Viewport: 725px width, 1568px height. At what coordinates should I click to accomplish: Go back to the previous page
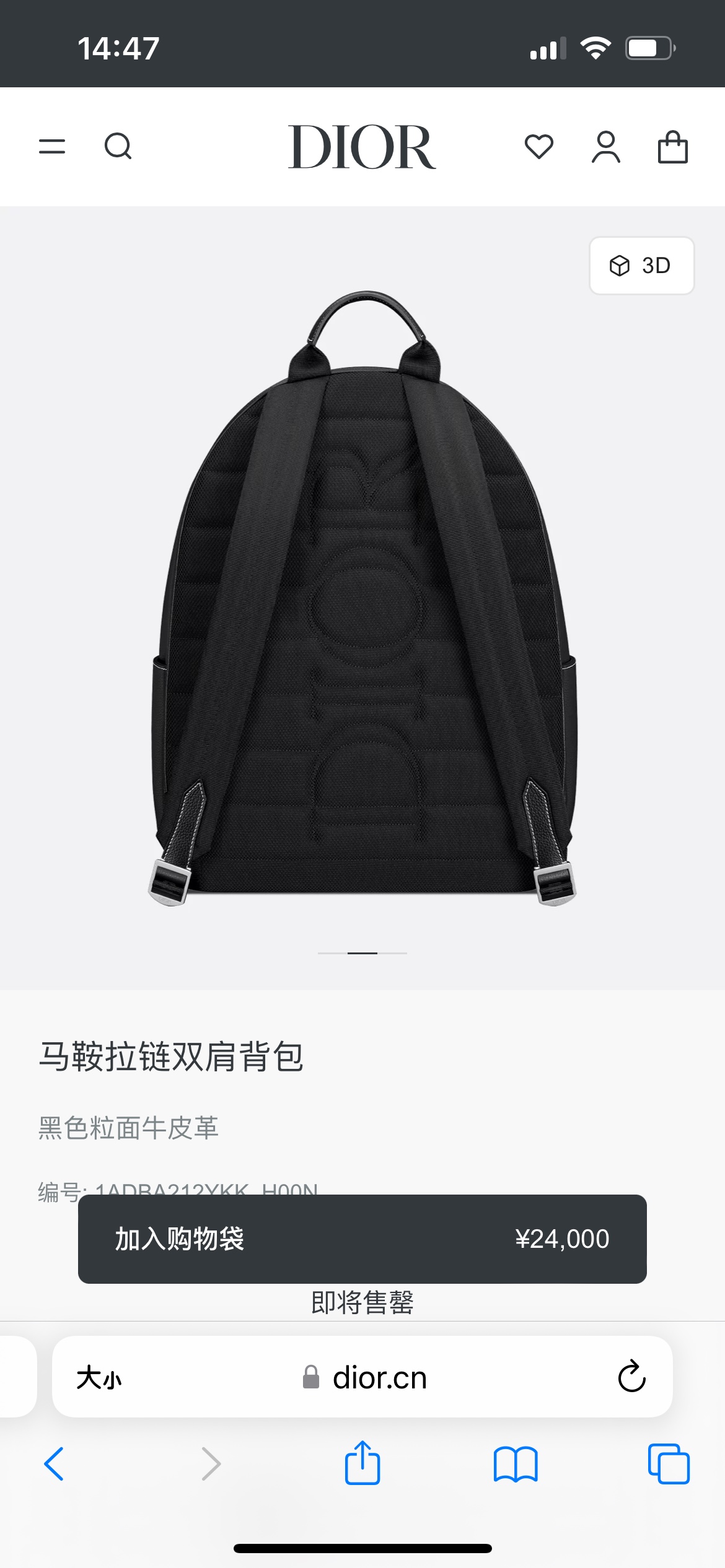[x=54, y=1464]
